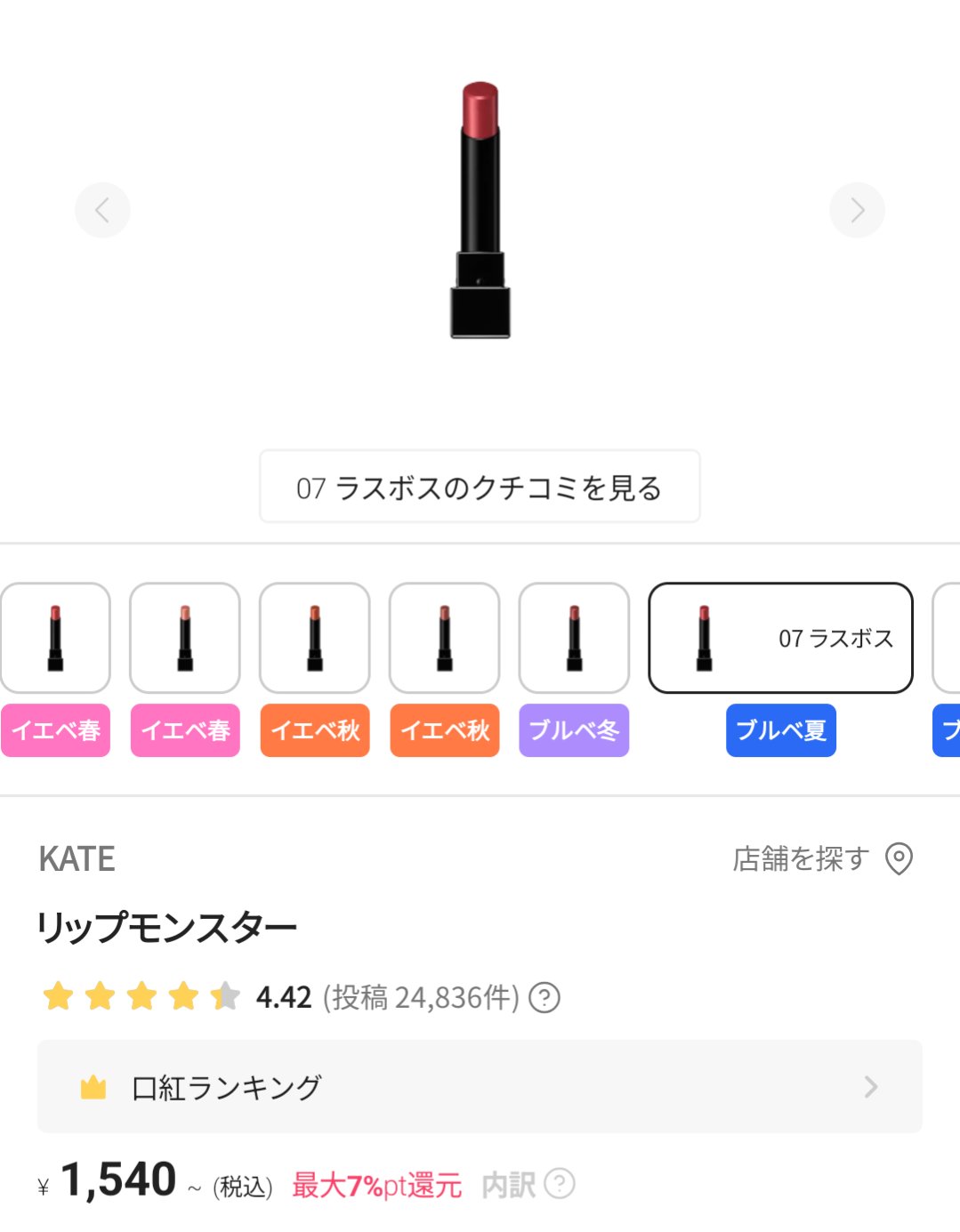Choose the first イエベ秋 lipstick shade
Image resolution: width=960 pixels, height=1232 pixels.
click(315, 638)
